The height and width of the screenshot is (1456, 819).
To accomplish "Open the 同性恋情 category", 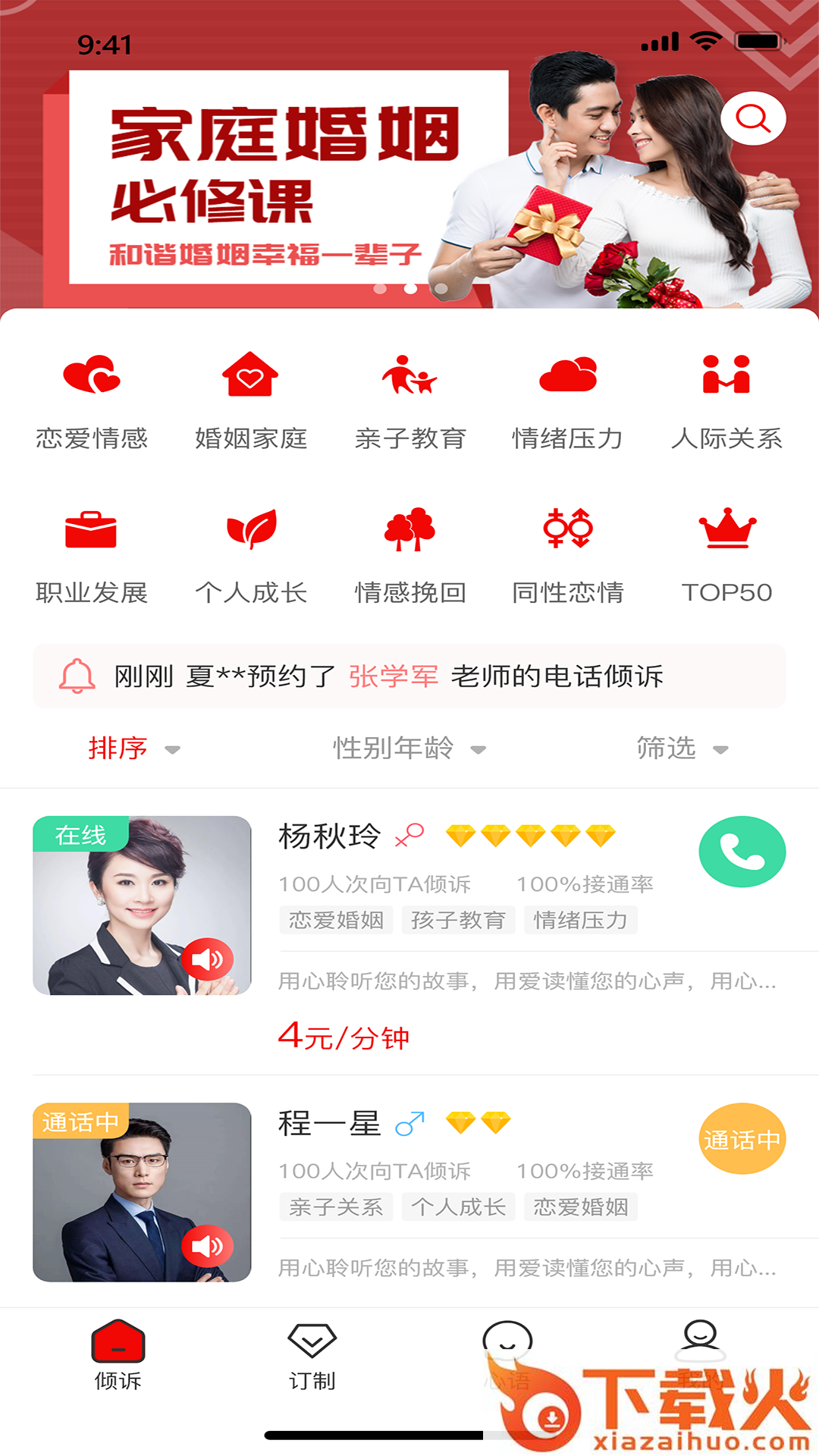I will coord(568,556).
